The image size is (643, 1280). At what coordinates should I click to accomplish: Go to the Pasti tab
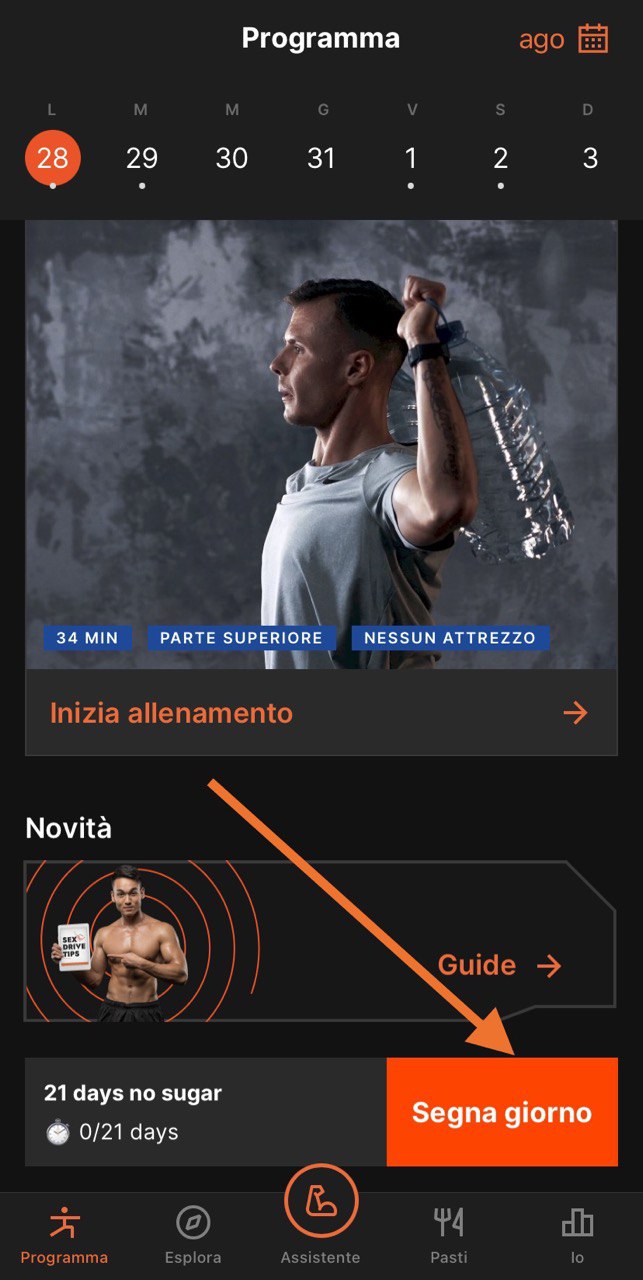[x=448, y=1235]
